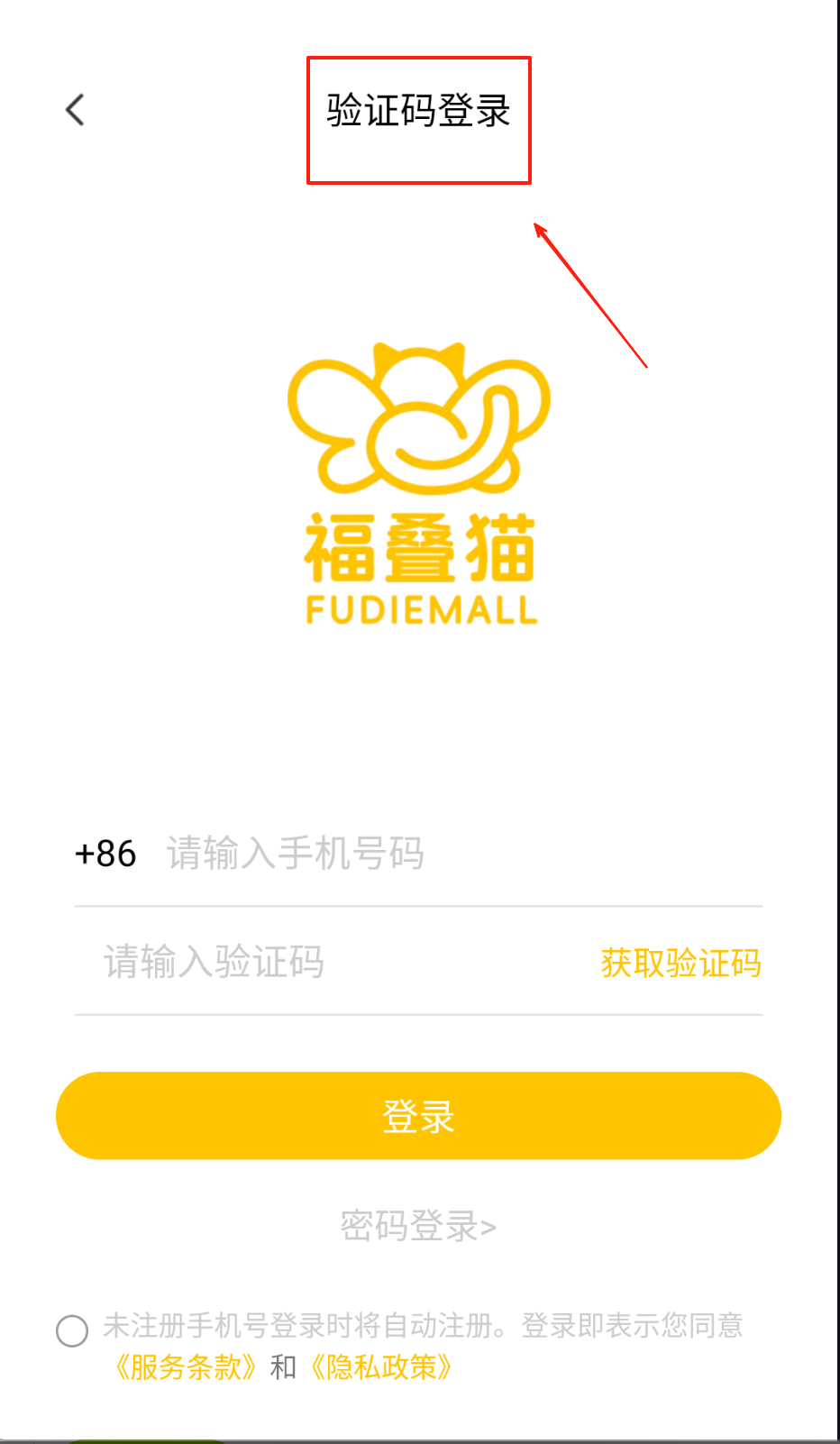Open the 《隐私政策》 link
The image size is (840, 1444).
click(x=382, y=1367)
